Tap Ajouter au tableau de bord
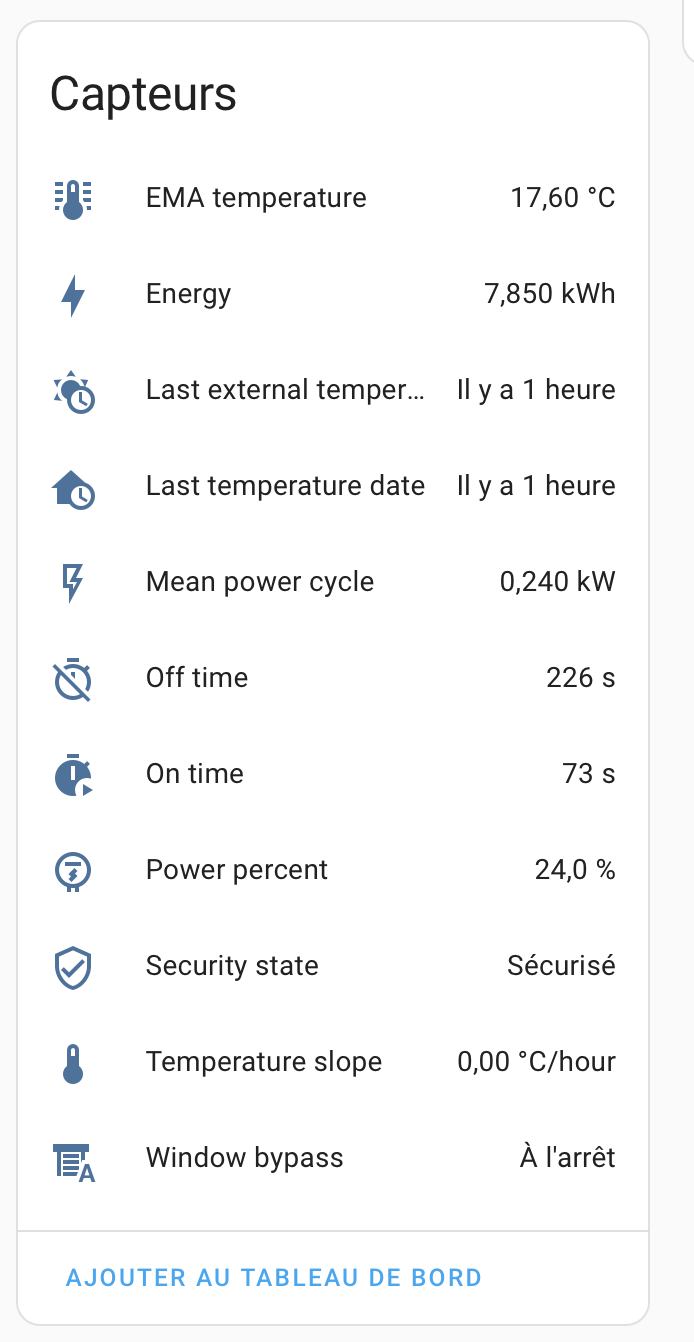Image resolution: width=694 pixels, height=1342 pixels. click(274, 1277)
